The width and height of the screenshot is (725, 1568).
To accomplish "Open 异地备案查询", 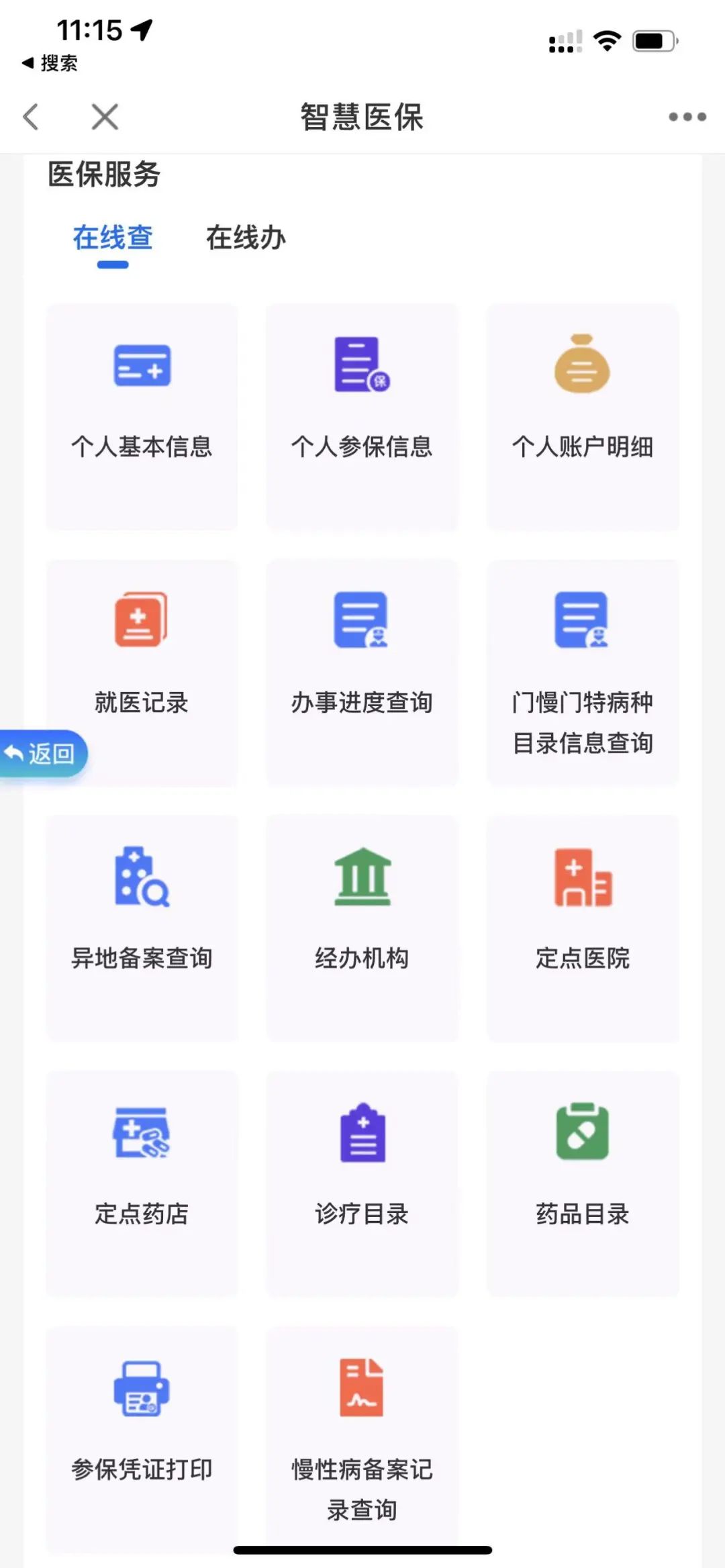I will (142, 928).
